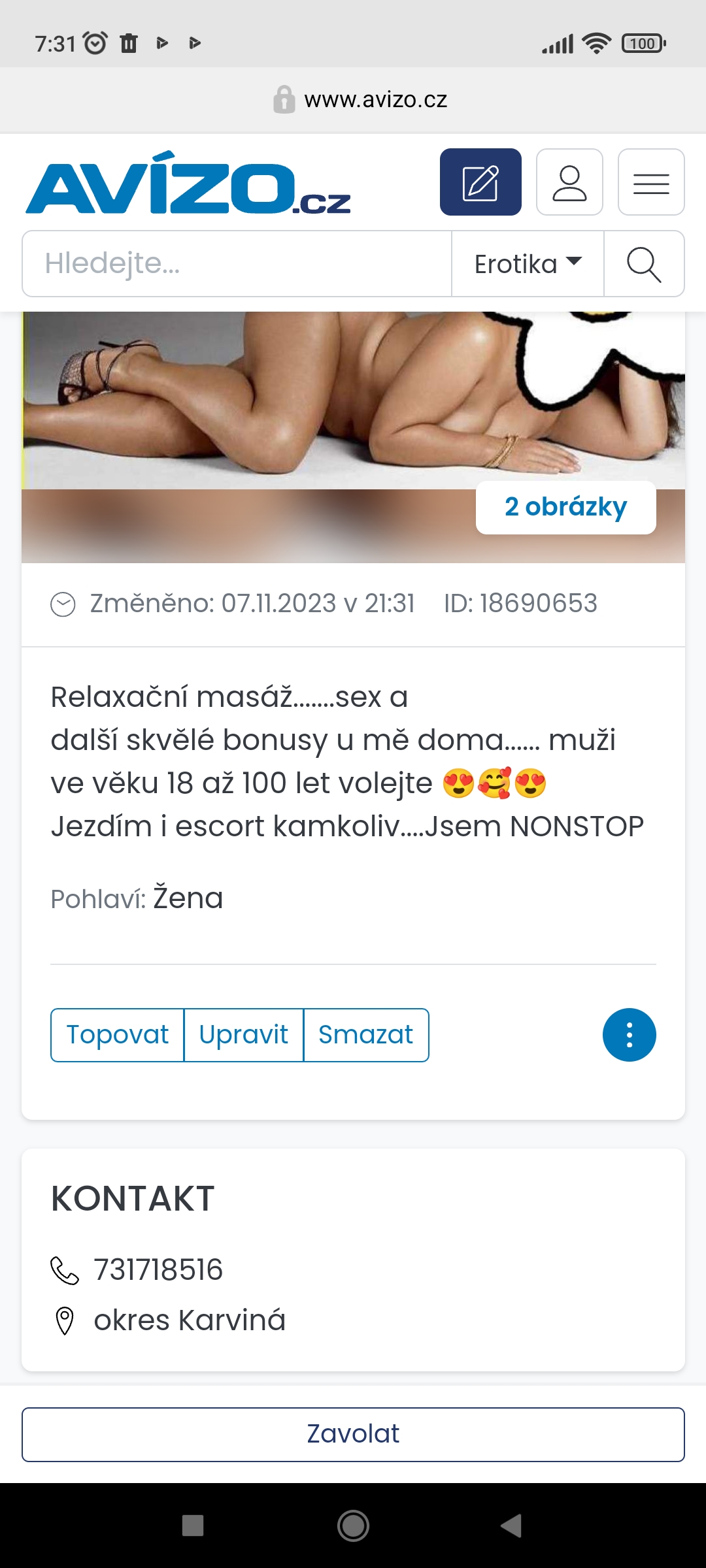Create a new ad with the compose icon
Viewport: 706px width, 1568px height.
pyautogui.click(x=480, y=182)
